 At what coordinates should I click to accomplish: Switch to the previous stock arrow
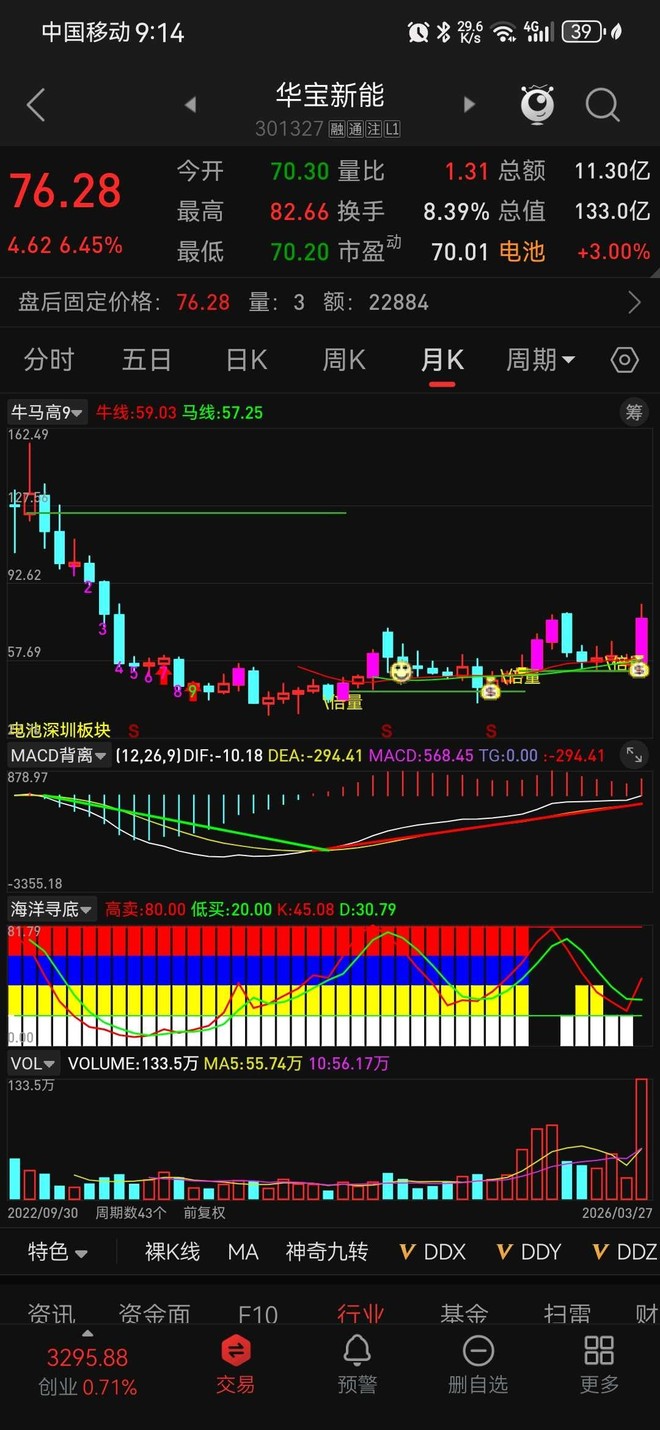pos(190,105)
